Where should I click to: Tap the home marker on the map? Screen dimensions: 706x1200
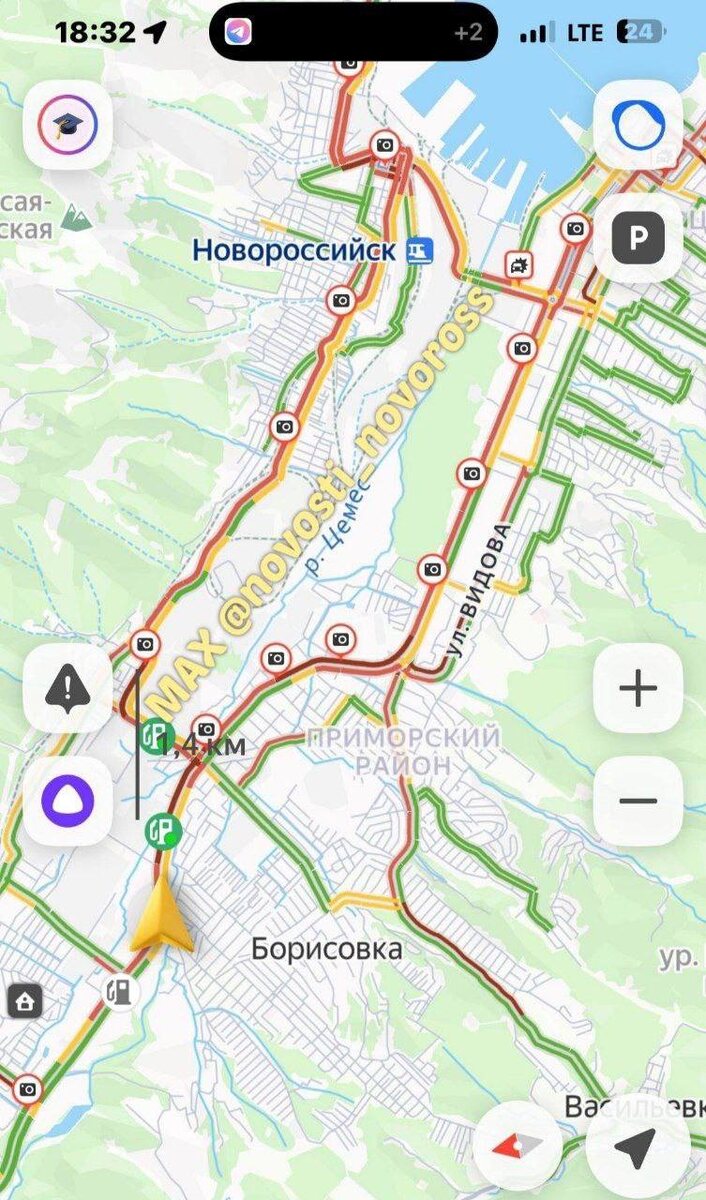pos(23,1000)
